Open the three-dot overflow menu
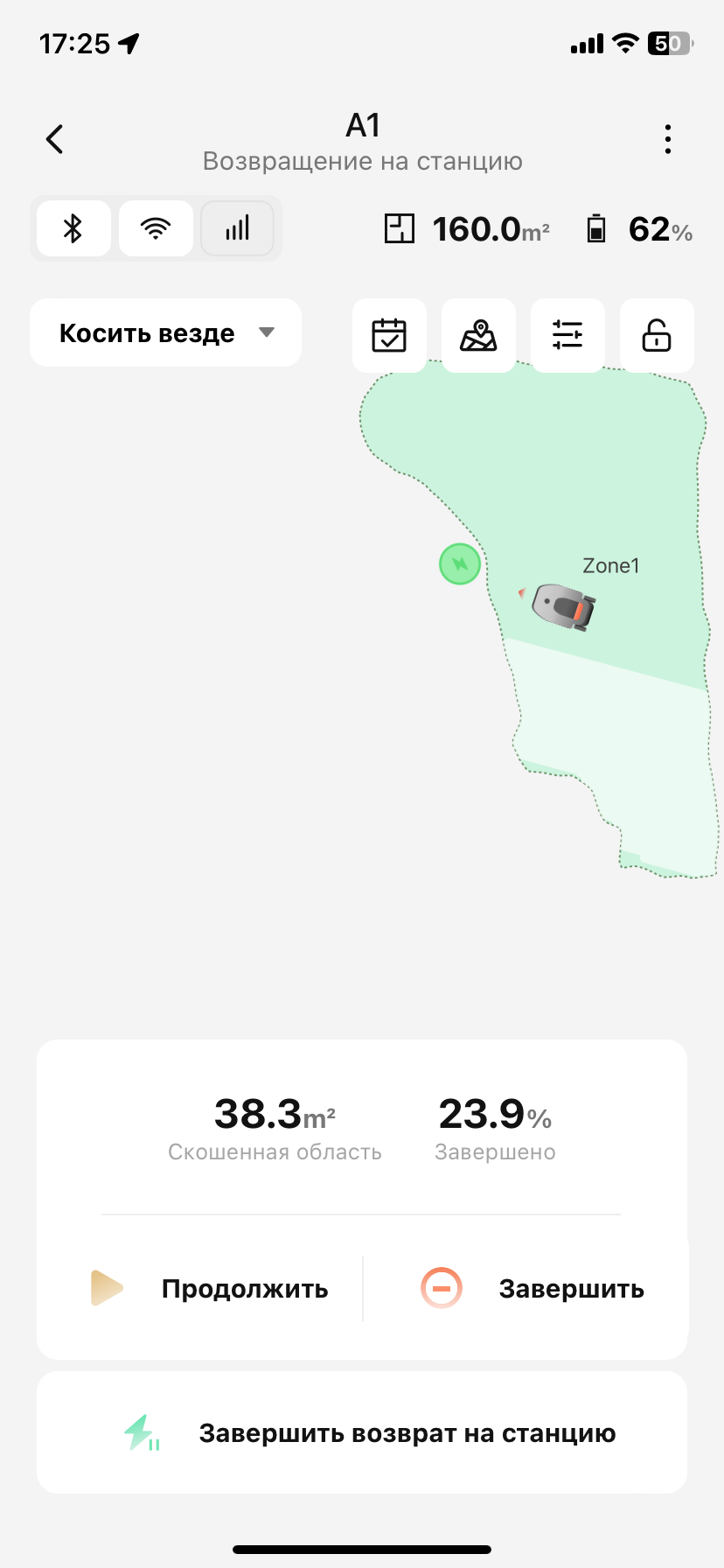 [668, 139]
